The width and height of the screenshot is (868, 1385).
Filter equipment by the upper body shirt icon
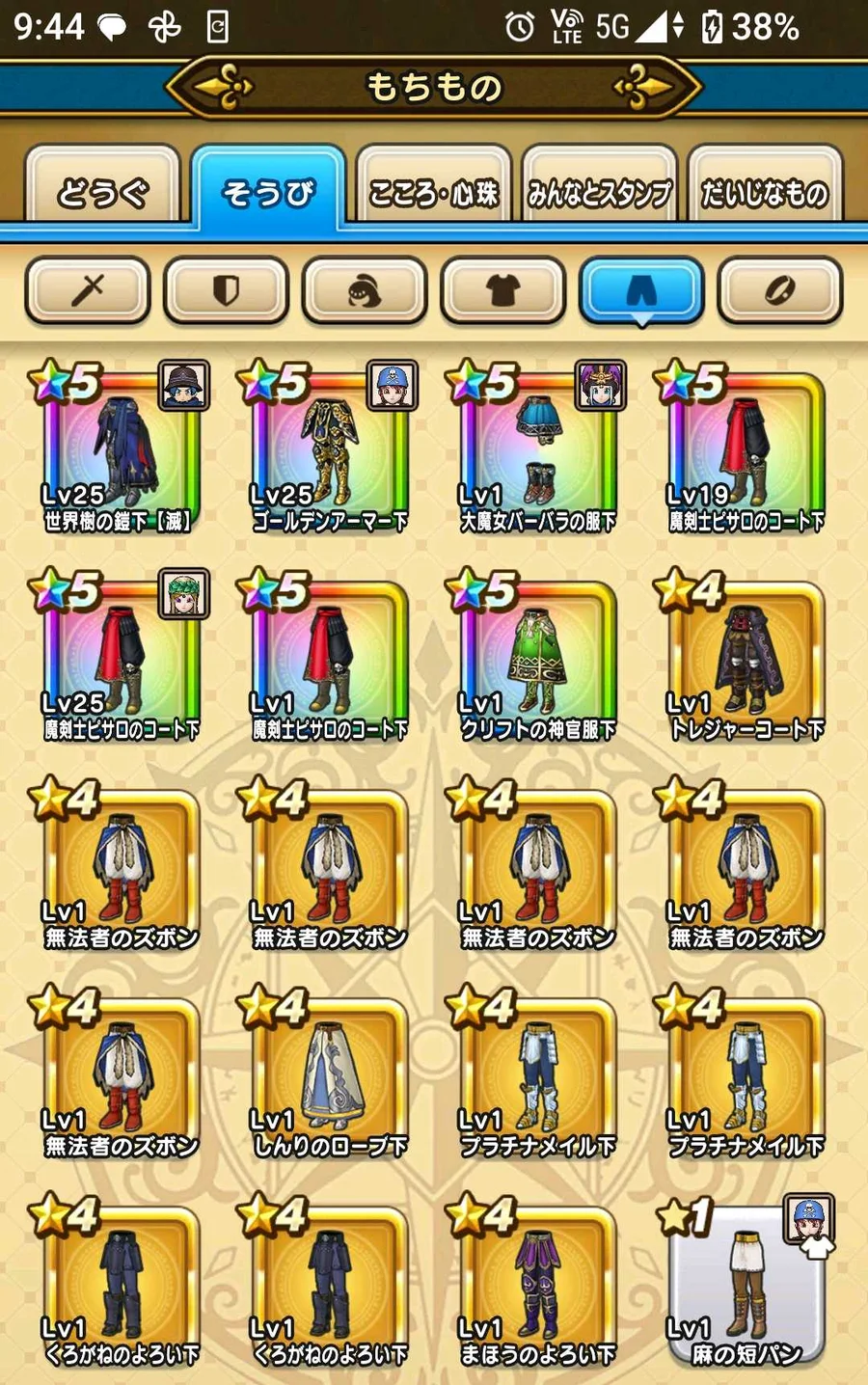click(x=502, y=289)
